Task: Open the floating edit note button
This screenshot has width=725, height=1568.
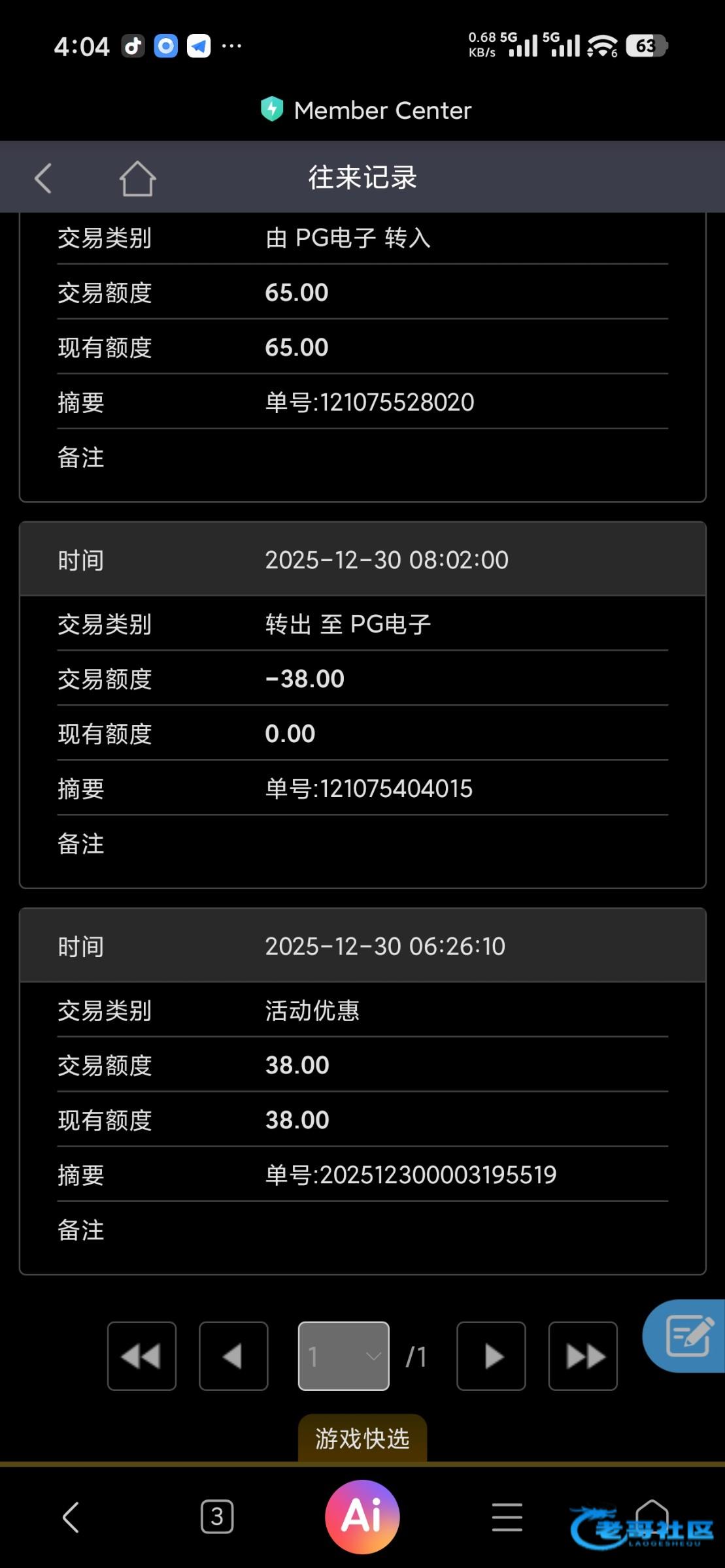Action: (x=687, y=1336)
